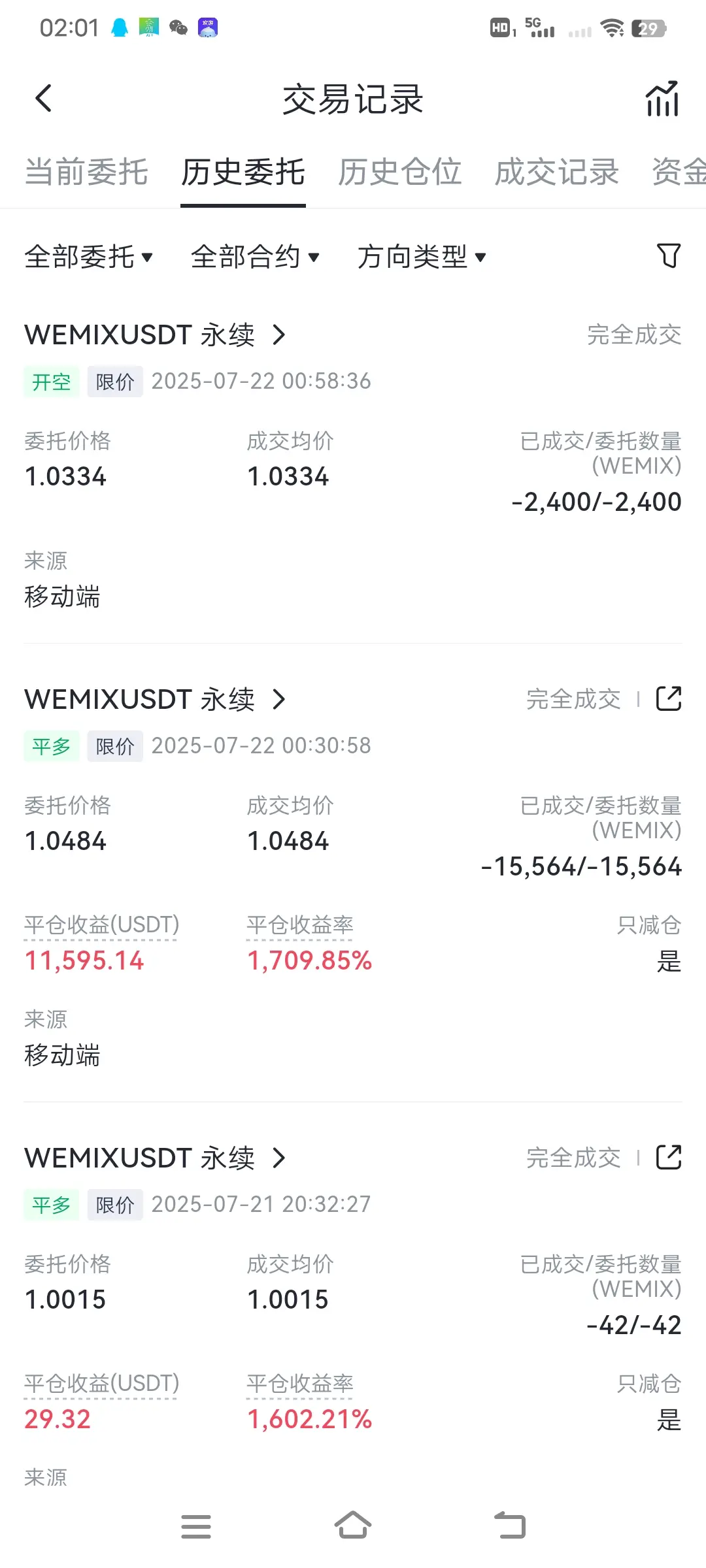This screenshot has width=706, height=1568.
Task: Go back using the top-left arrow
Action: point(44,99)
